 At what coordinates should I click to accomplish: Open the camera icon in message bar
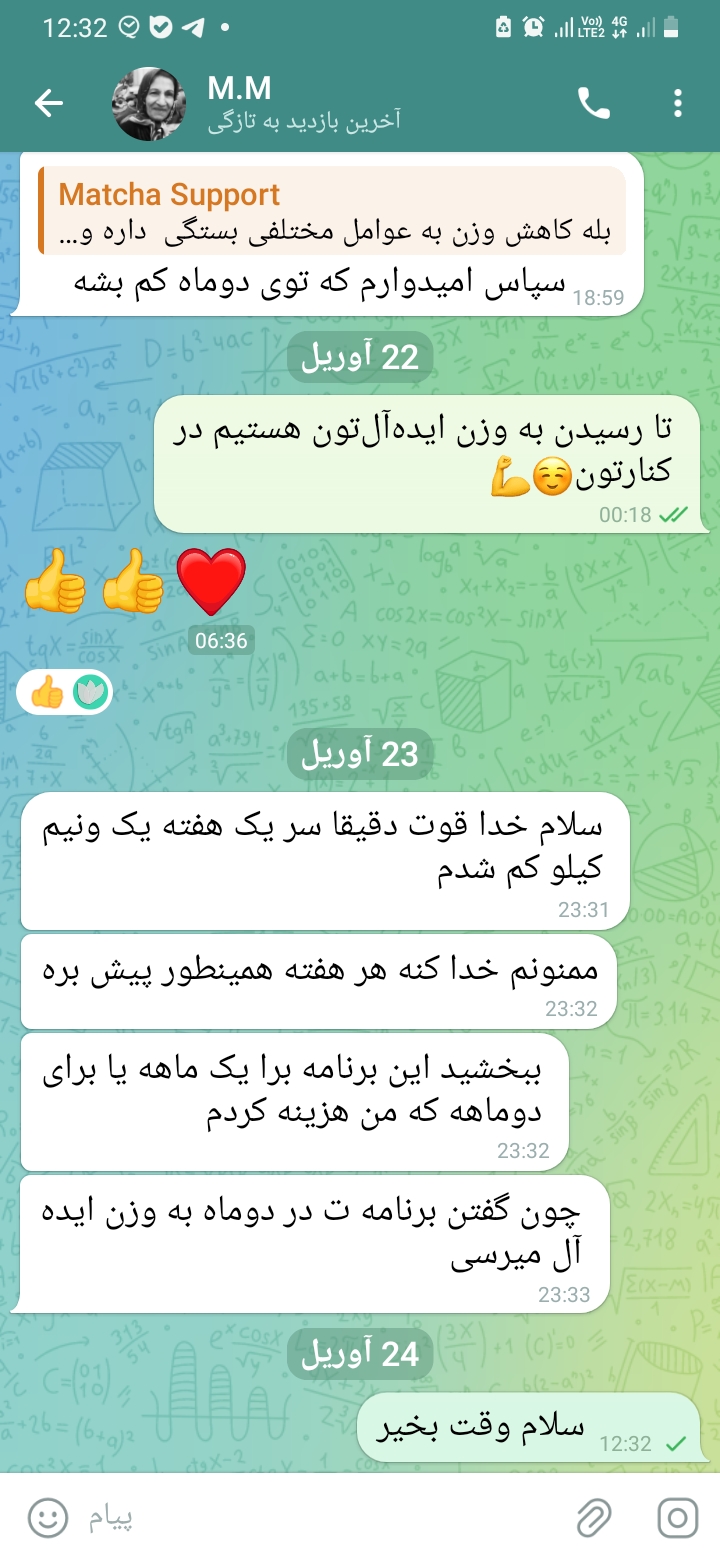coord(677,1519)
